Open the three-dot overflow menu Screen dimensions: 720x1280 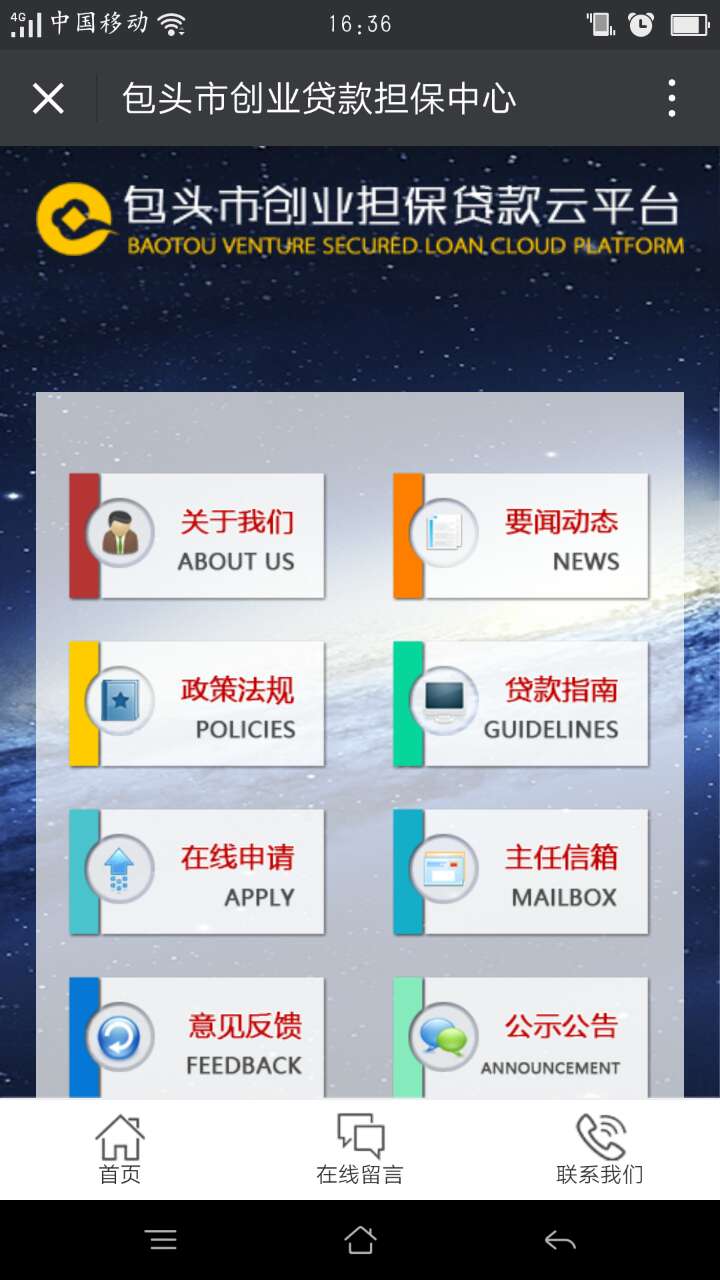(671, 99)
